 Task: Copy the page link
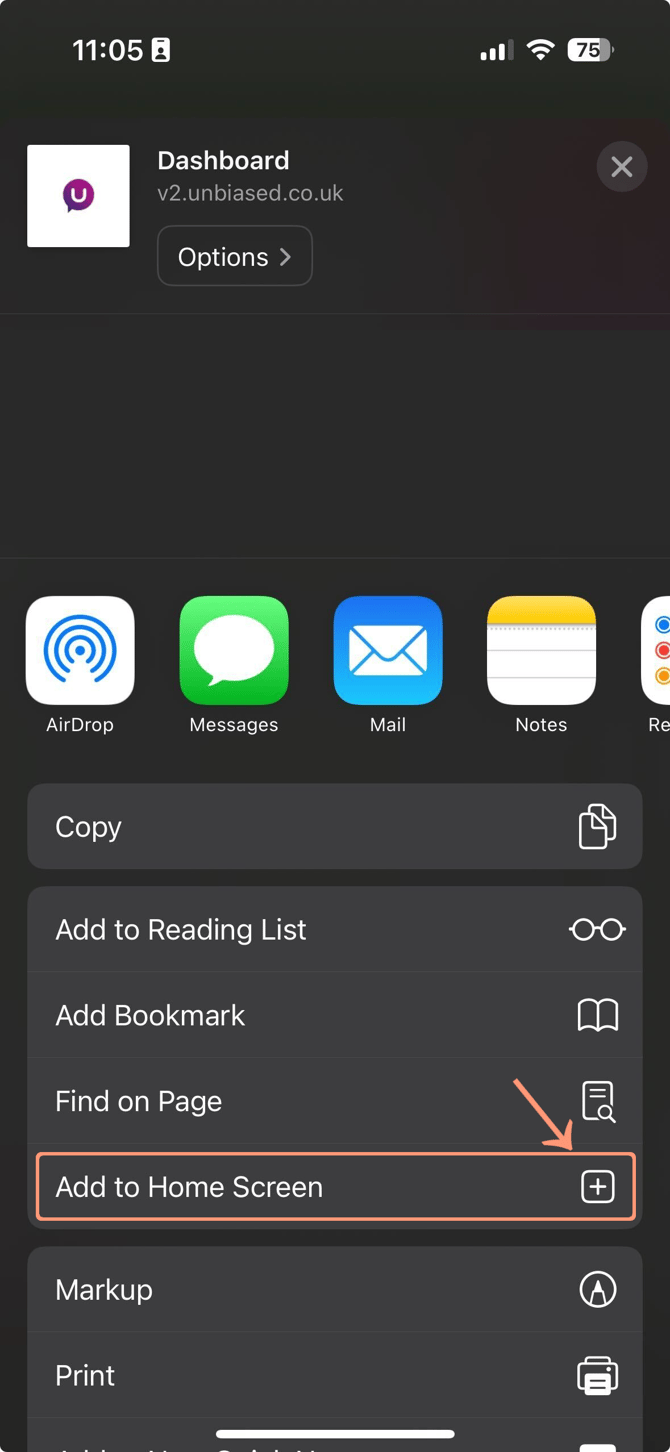coord(335,827)
